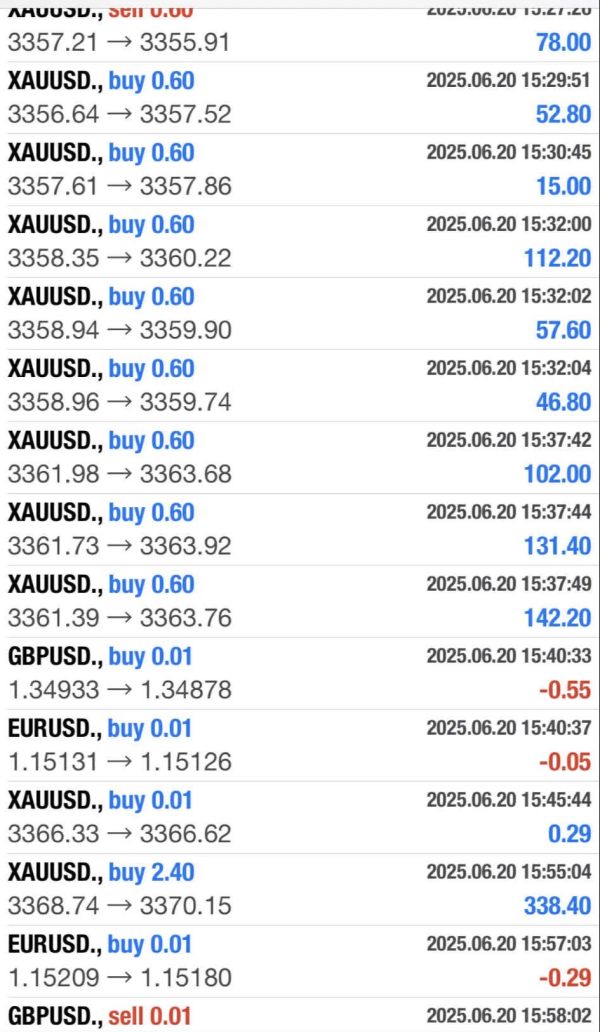Open the EURUSD trade closed at 15:40:37
This screenshot has height=1032, width=600.
coord(300,745)
